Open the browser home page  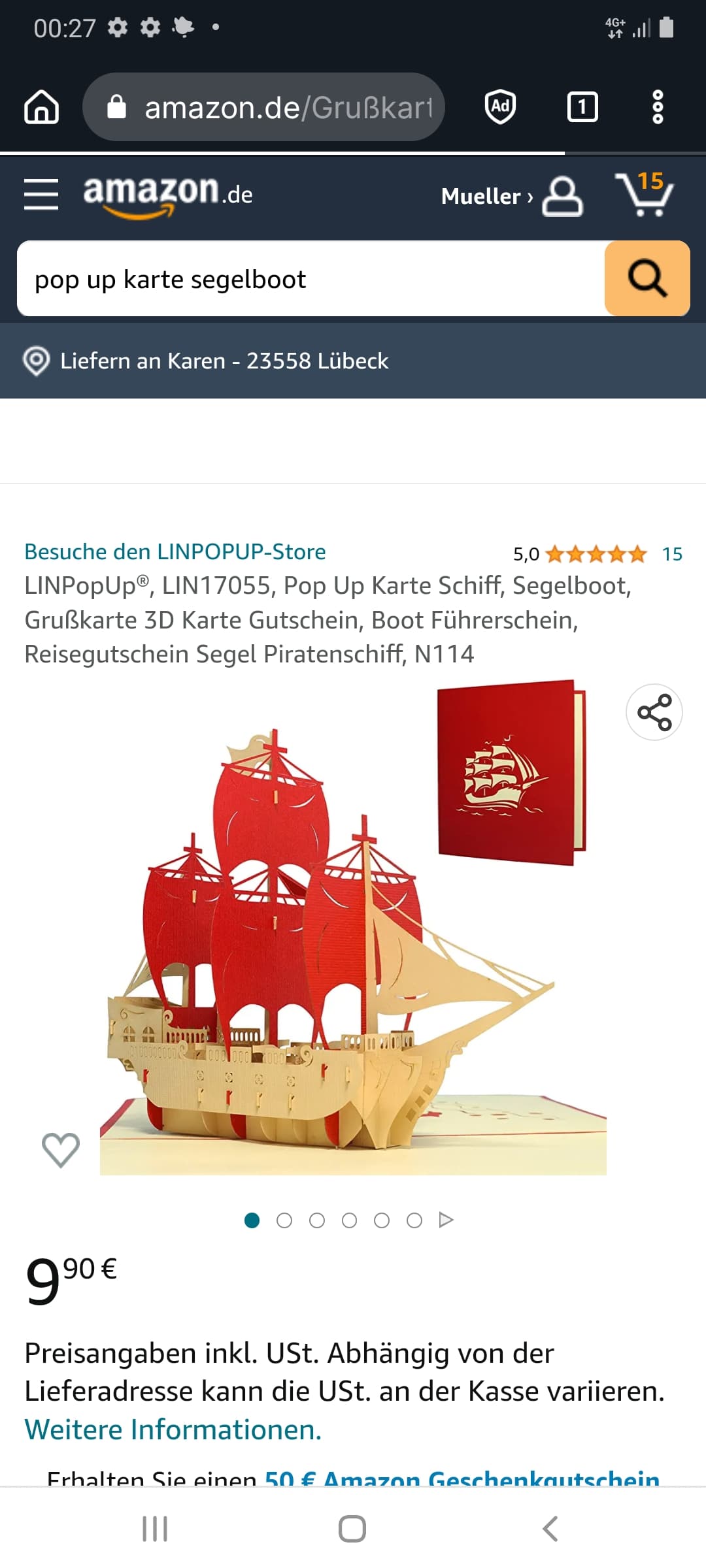pyautogui.click(x=41, y=106)
